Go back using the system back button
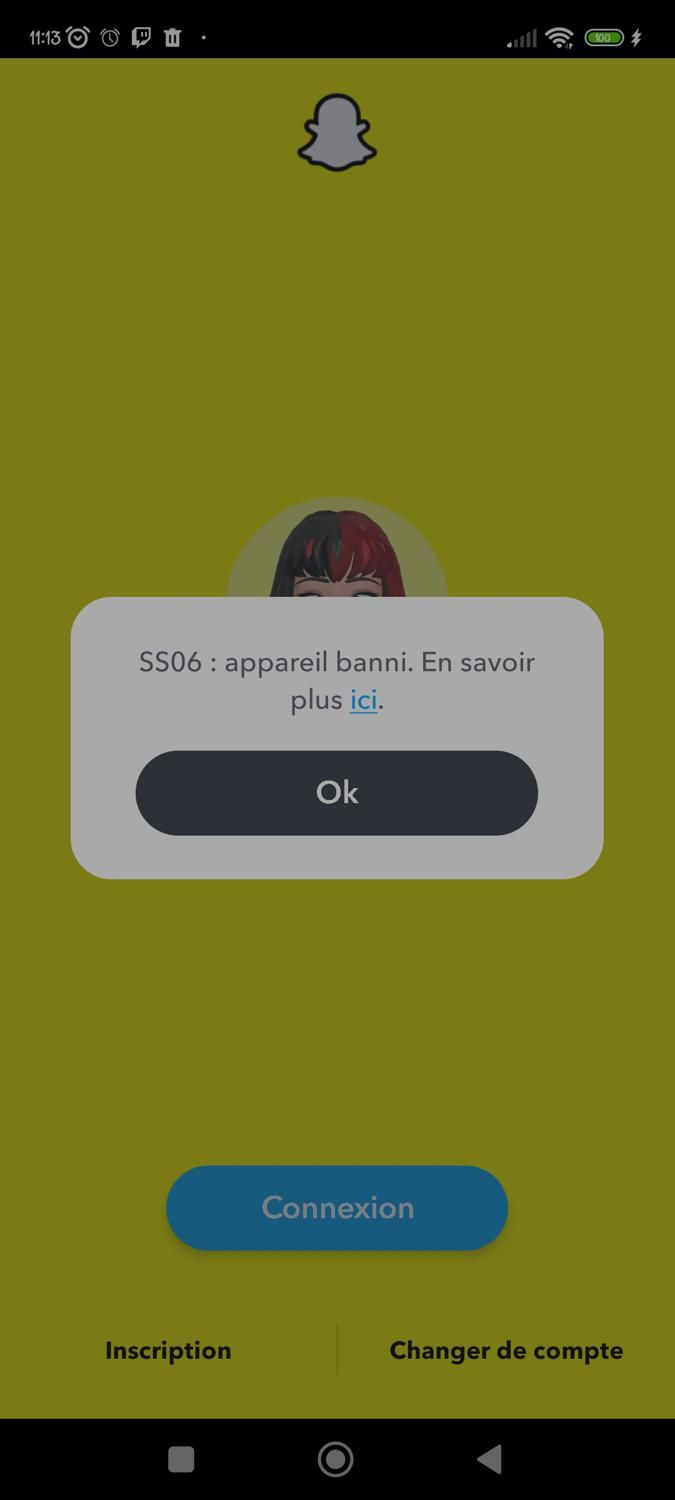The image size is (675, 1500). click(x=489, y=1459)
